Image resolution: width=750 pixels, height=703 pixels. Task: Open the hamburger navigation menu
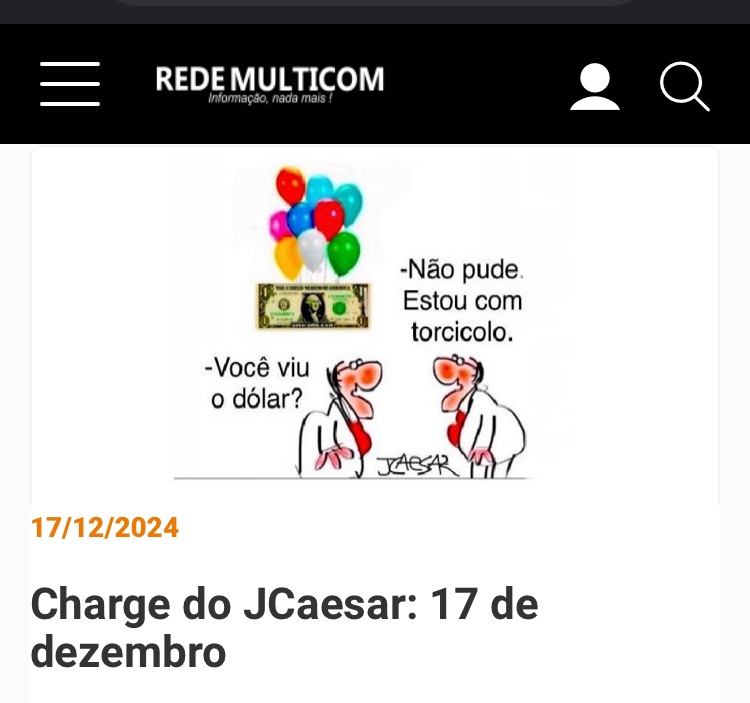point(70,84)
